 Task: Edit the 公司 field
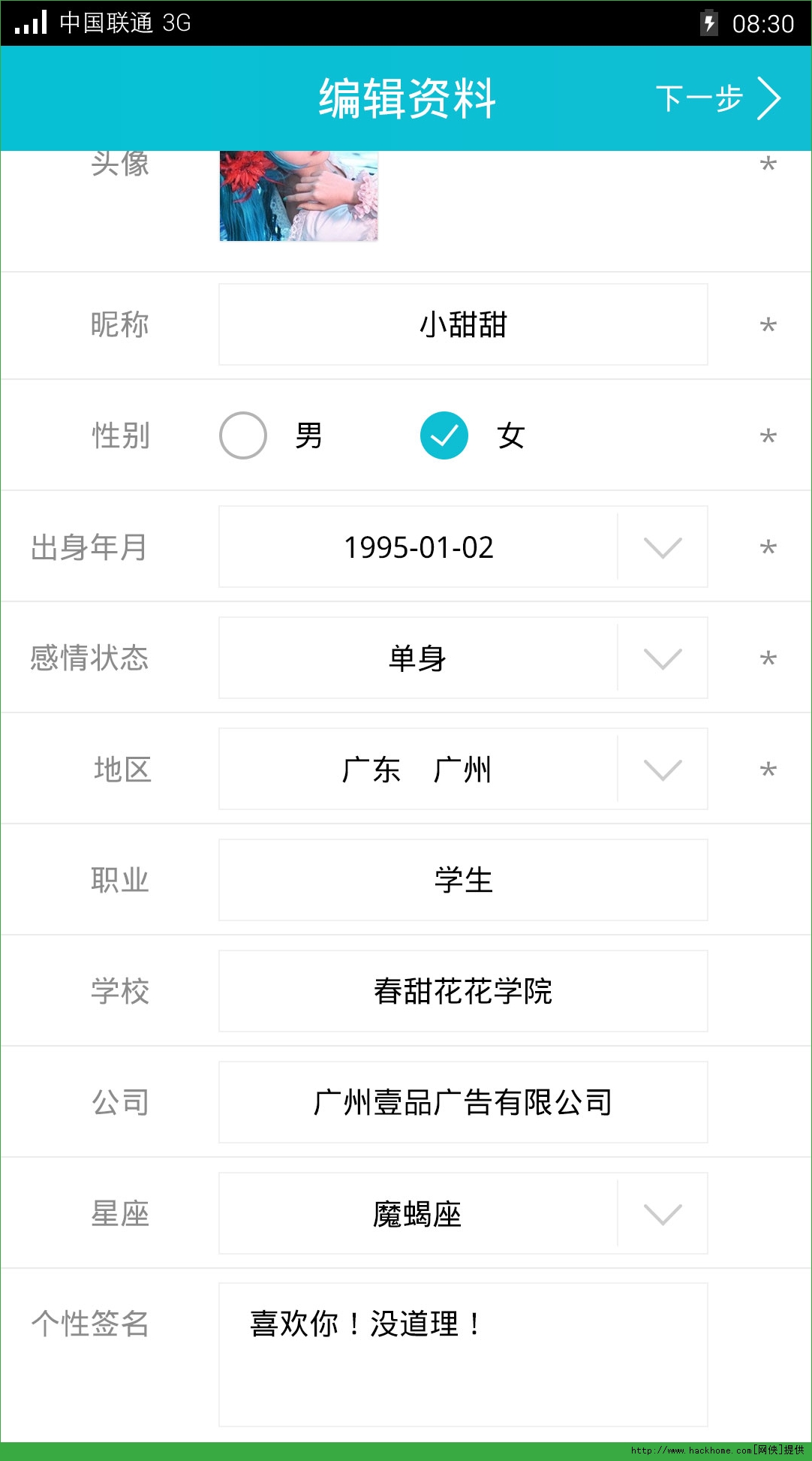463,1102
